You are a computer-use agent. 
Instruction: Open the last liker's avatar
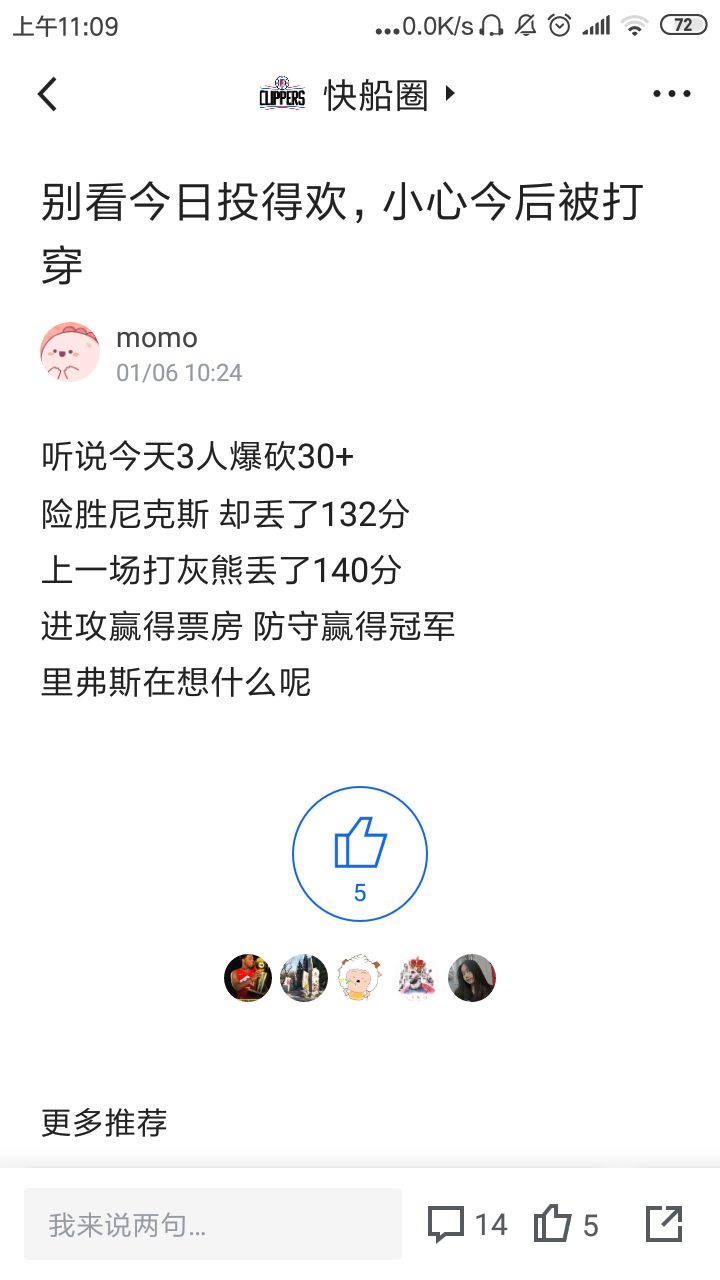click(472, 978)
